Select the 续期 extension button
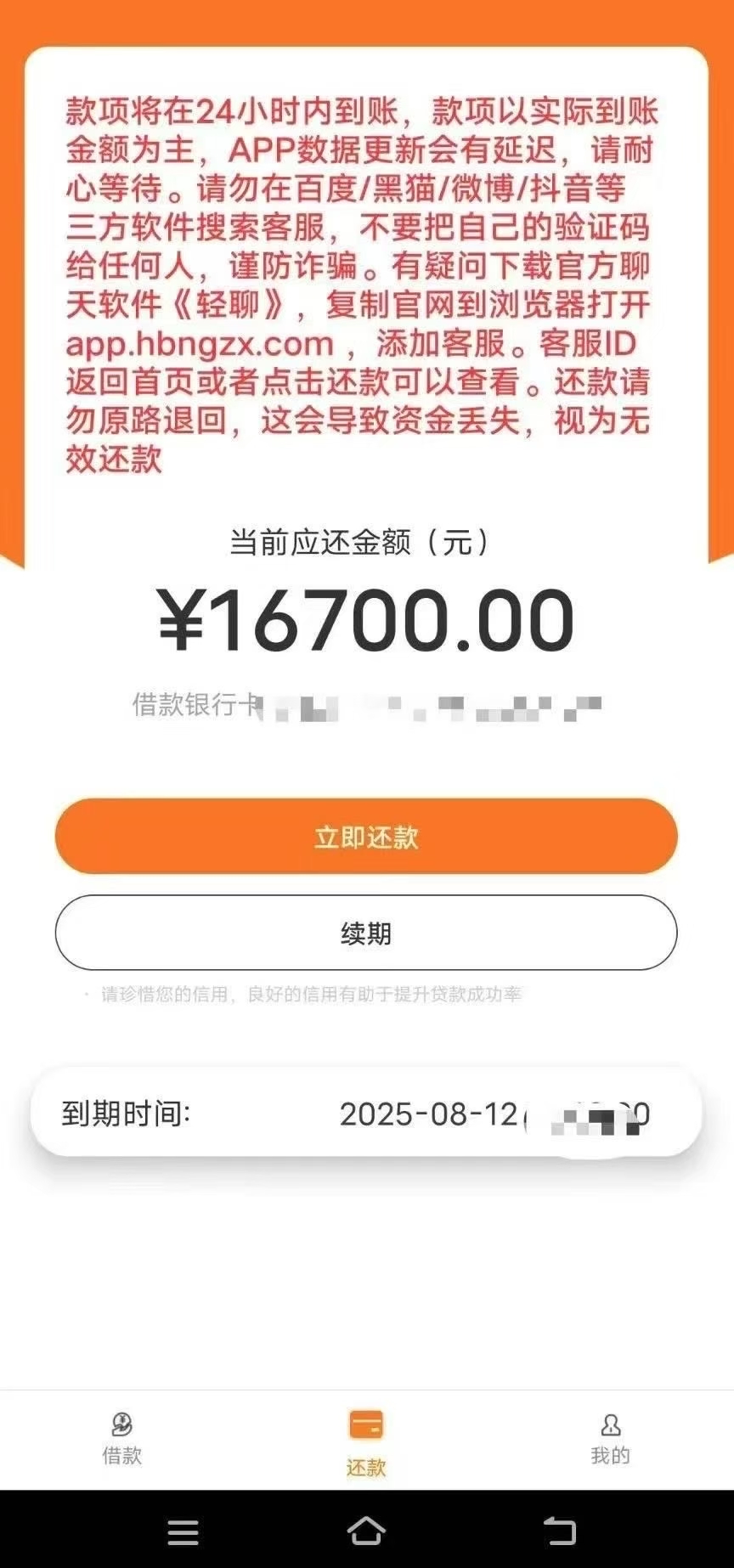Viewport: 734px width, 1568px height. tap(366, 933)
